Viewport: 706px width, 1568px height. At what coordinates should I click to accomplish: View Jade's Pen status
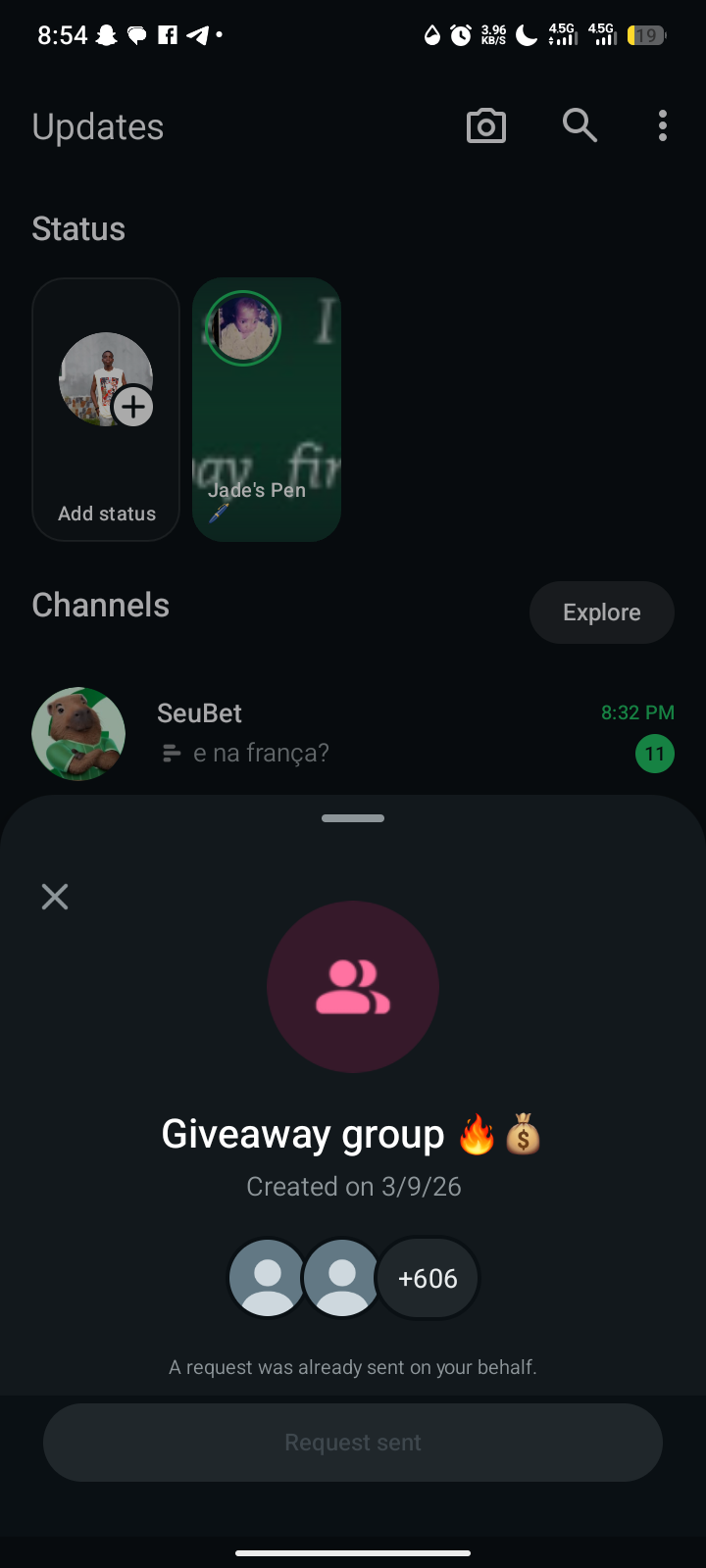(267, 410)
